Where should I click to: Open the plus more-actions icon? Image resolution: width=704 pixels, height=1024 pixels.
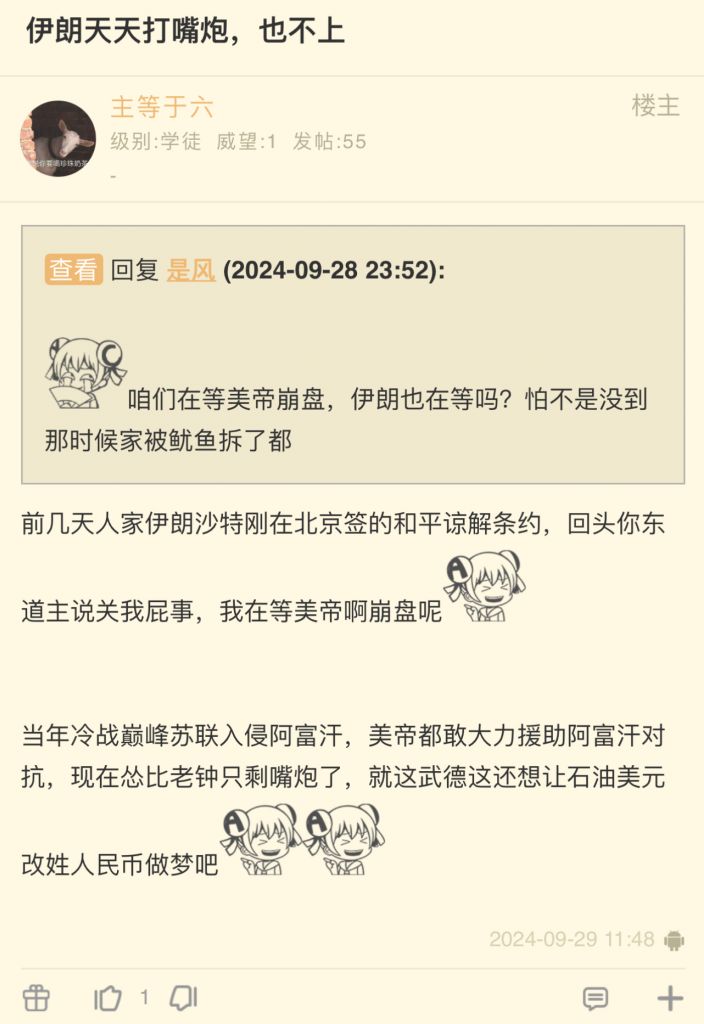coord(669,997)
